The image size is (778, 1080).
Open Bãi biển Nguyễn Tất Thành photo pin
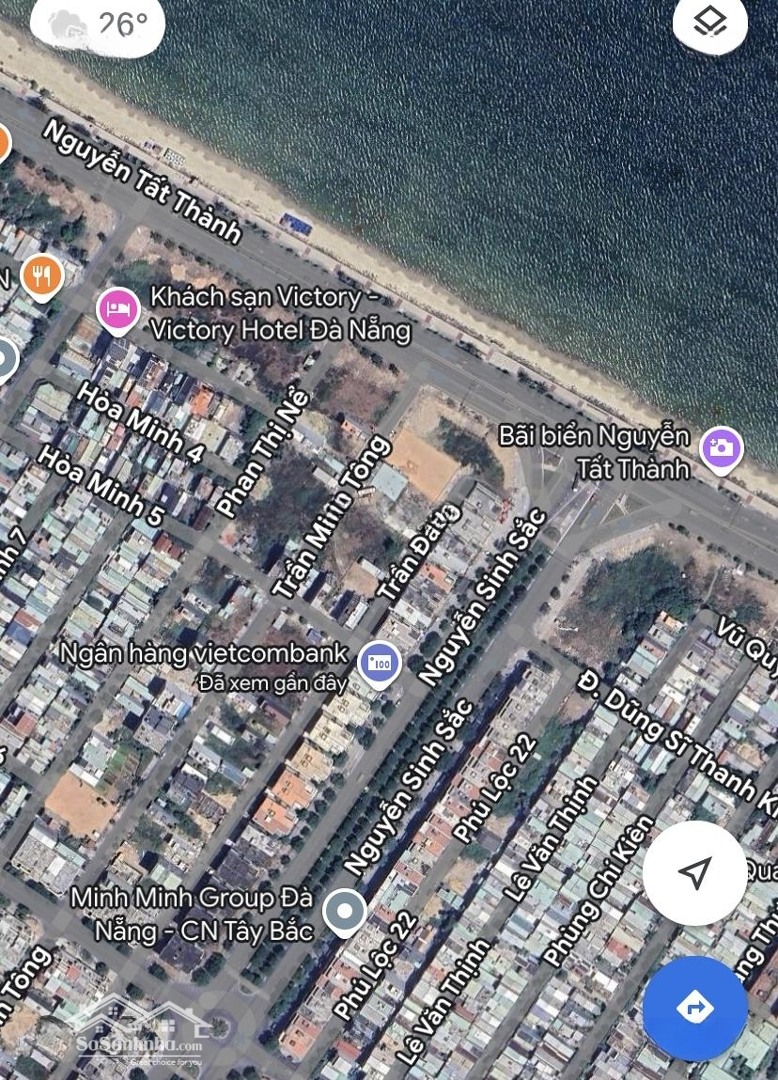(x=721, y=447)
